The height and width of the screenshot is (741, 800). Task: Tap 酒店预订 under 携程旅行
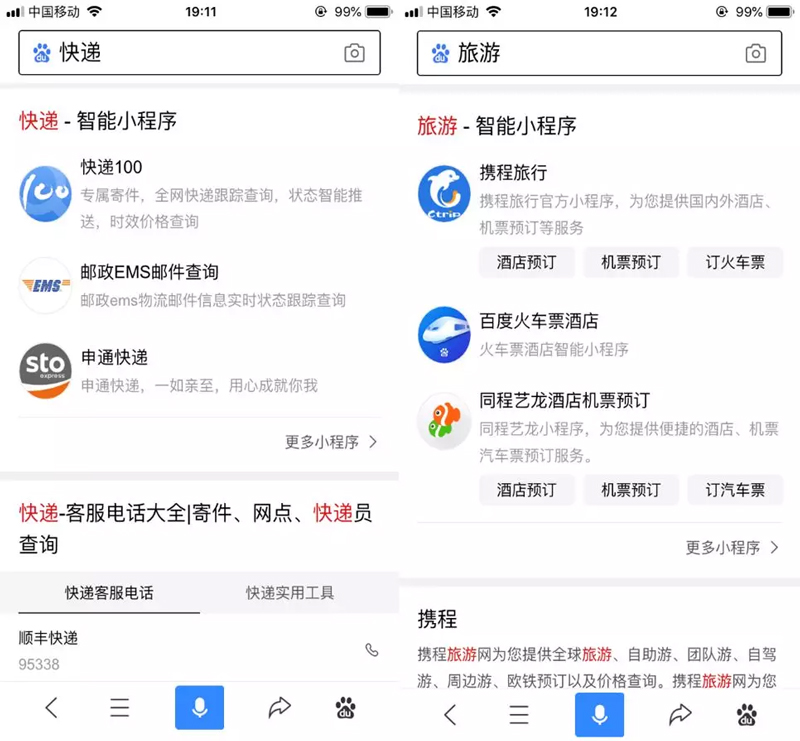tap(526, 262)
